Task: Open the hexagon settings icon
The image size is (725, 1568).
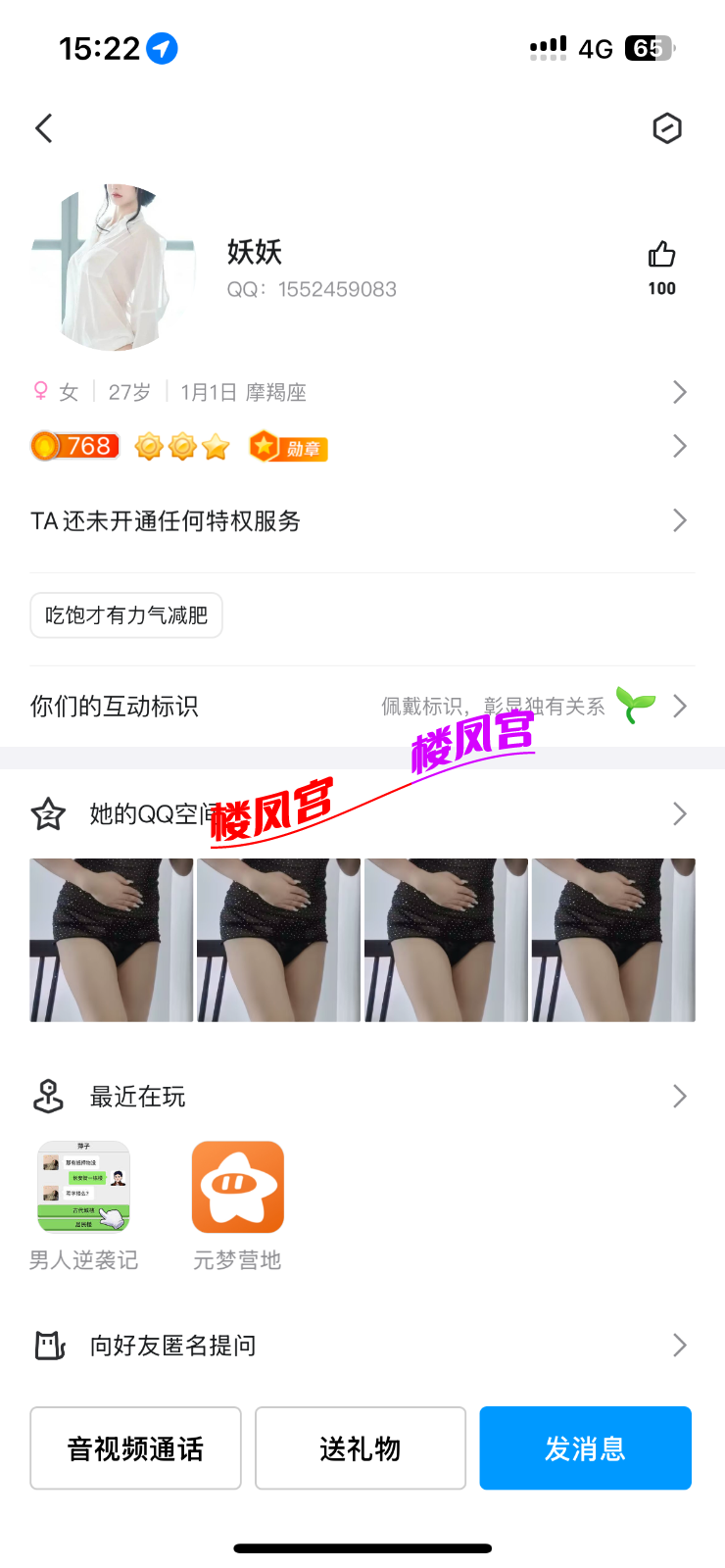Action: click(x=666, y=128)
